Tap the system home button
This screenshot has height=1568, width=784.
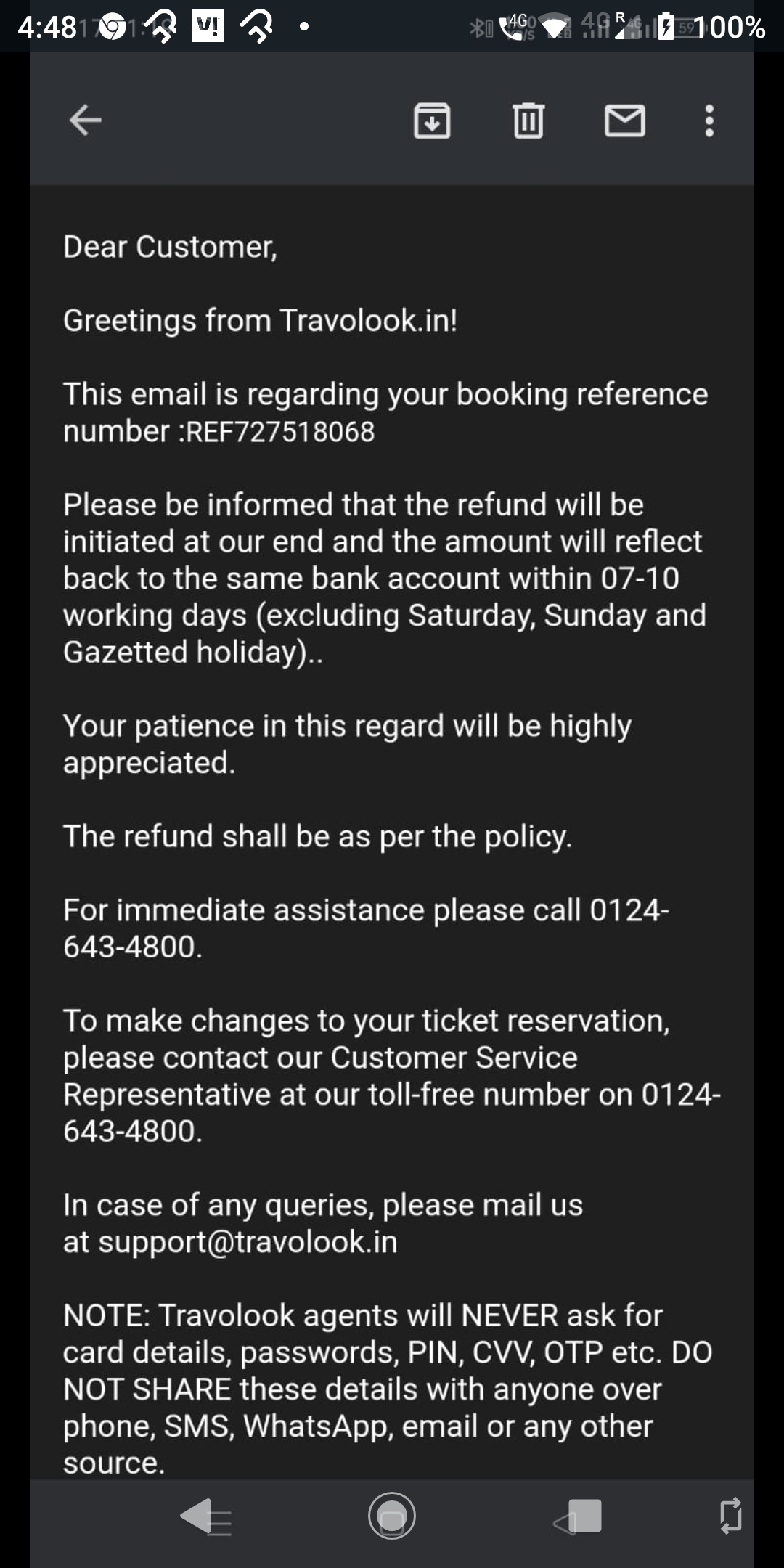click(392, 1516)
